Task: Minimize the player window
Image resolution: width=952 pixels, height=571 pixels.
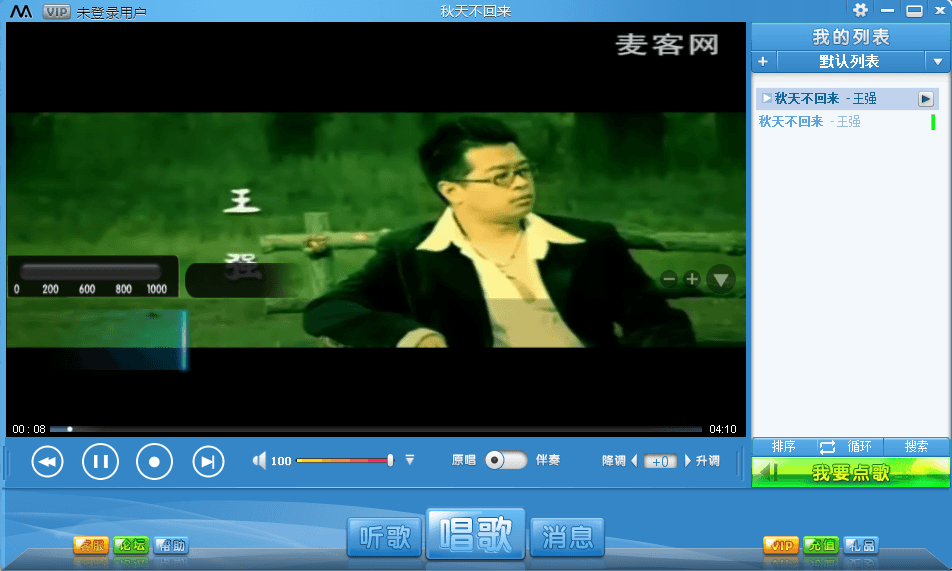Action: click(x=887, y=10)
